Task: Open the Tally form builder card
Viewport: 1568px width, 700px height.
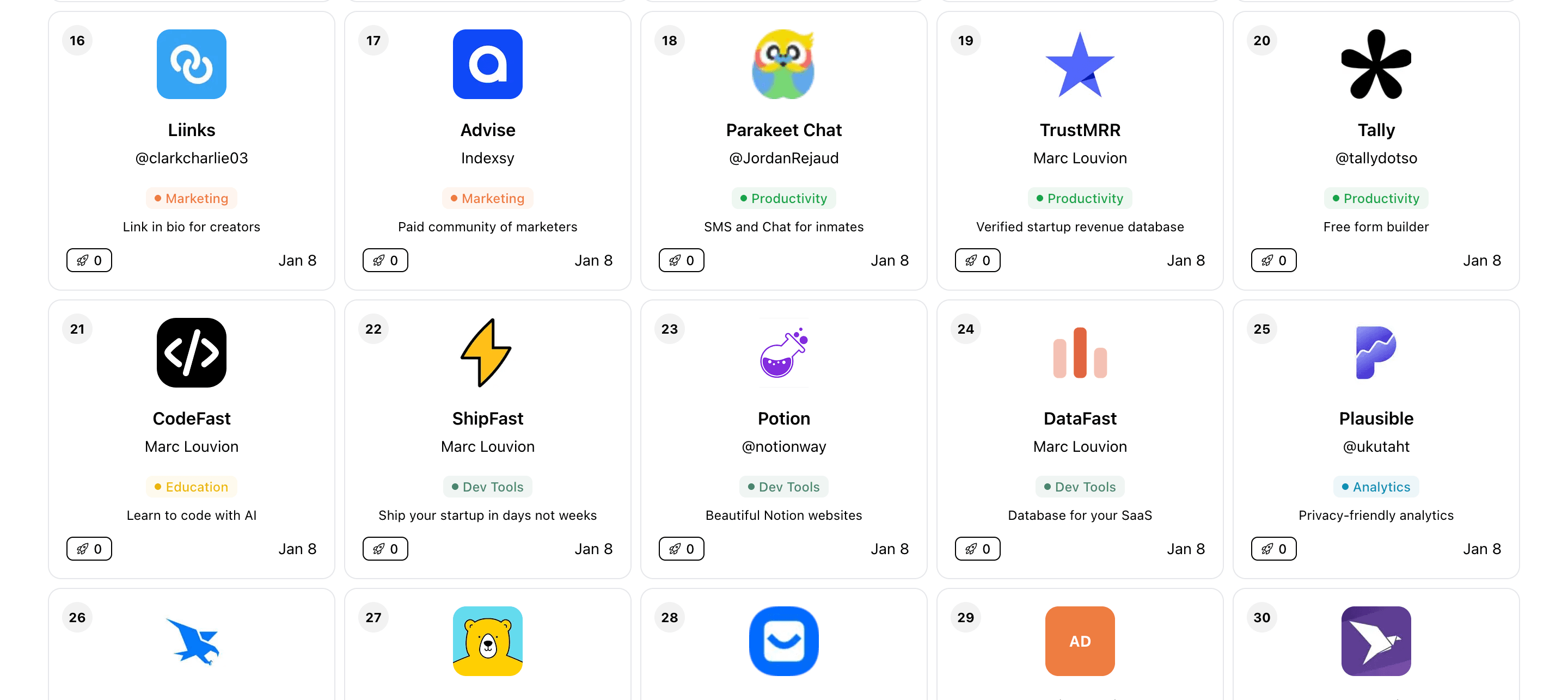Action: [1376, 130]
